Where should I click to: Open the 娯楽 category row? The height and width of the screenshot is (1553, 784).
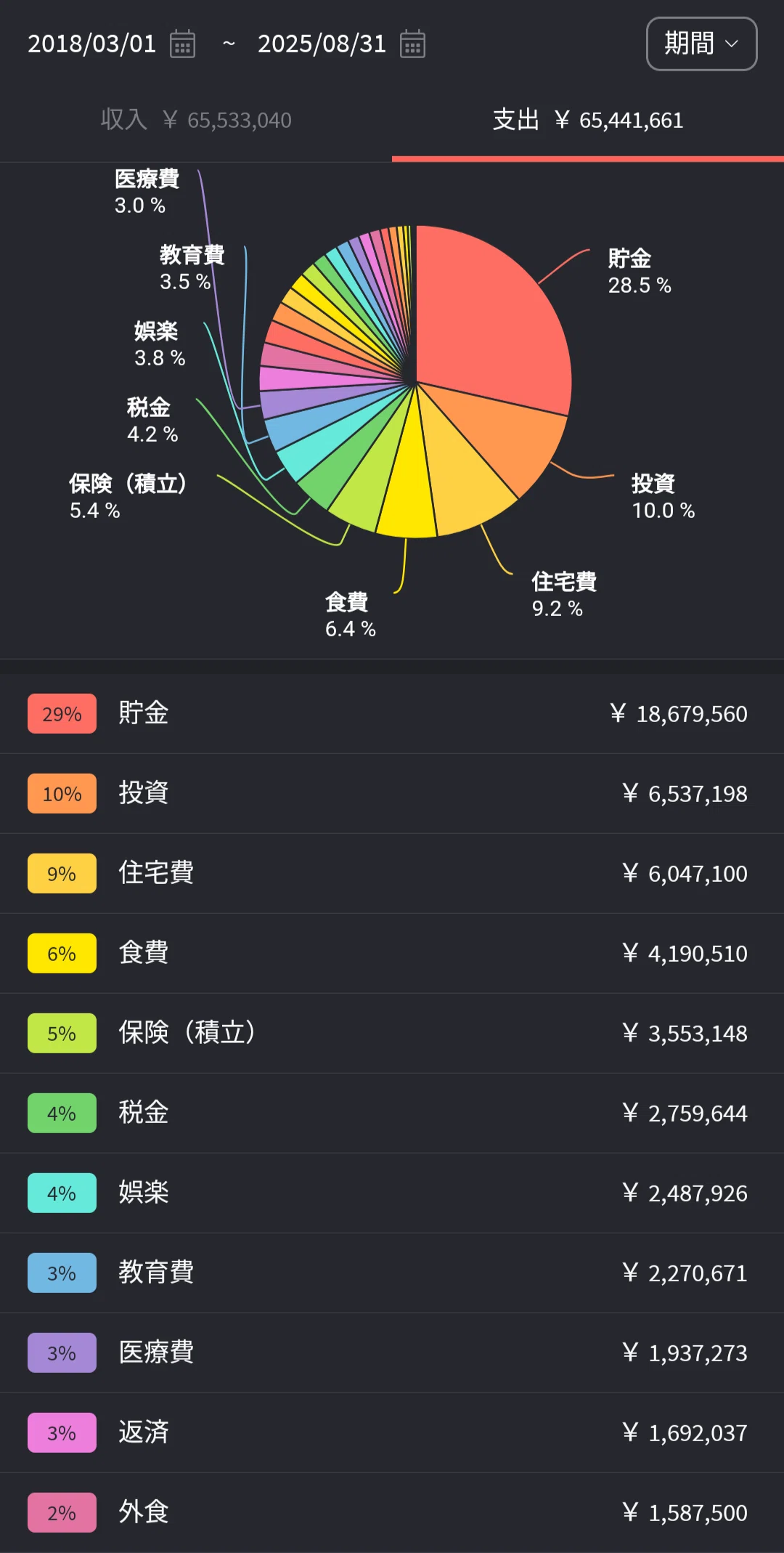click(x=392, y=1193)
